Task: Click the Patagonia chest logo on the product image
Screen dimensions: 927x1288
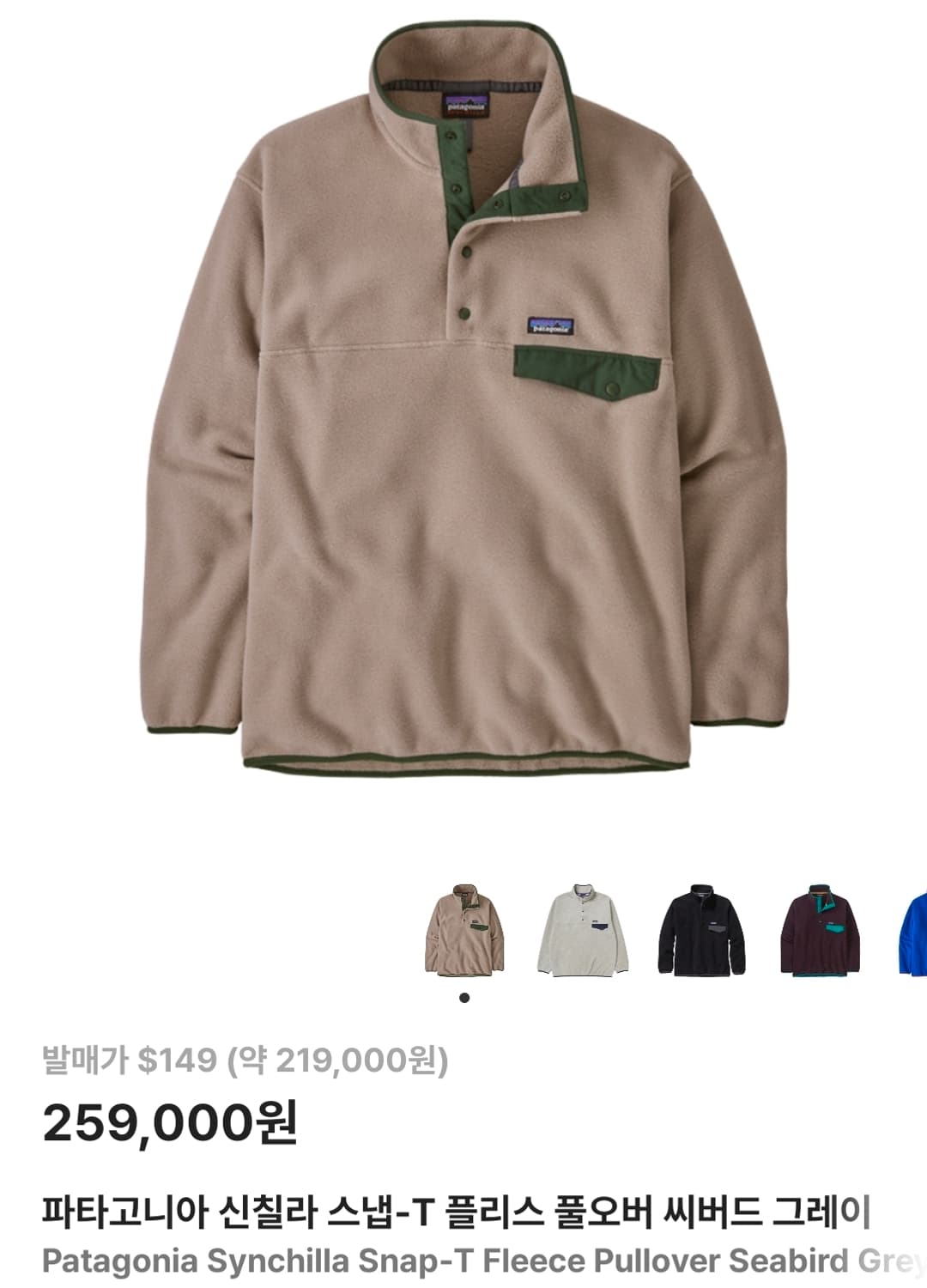Action: point(550,325)
